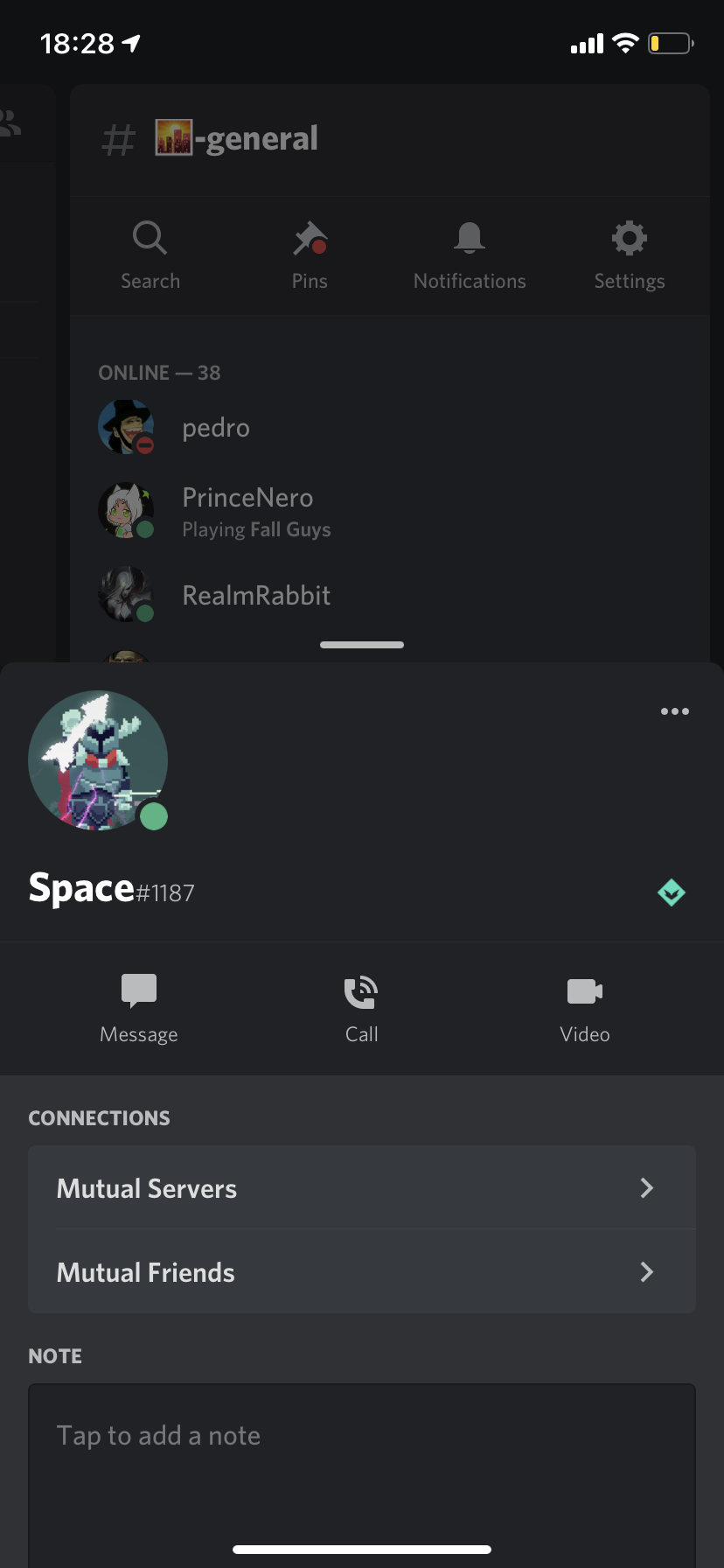
Task: Tap to add a note field
Action: (x=362, y=1475)
